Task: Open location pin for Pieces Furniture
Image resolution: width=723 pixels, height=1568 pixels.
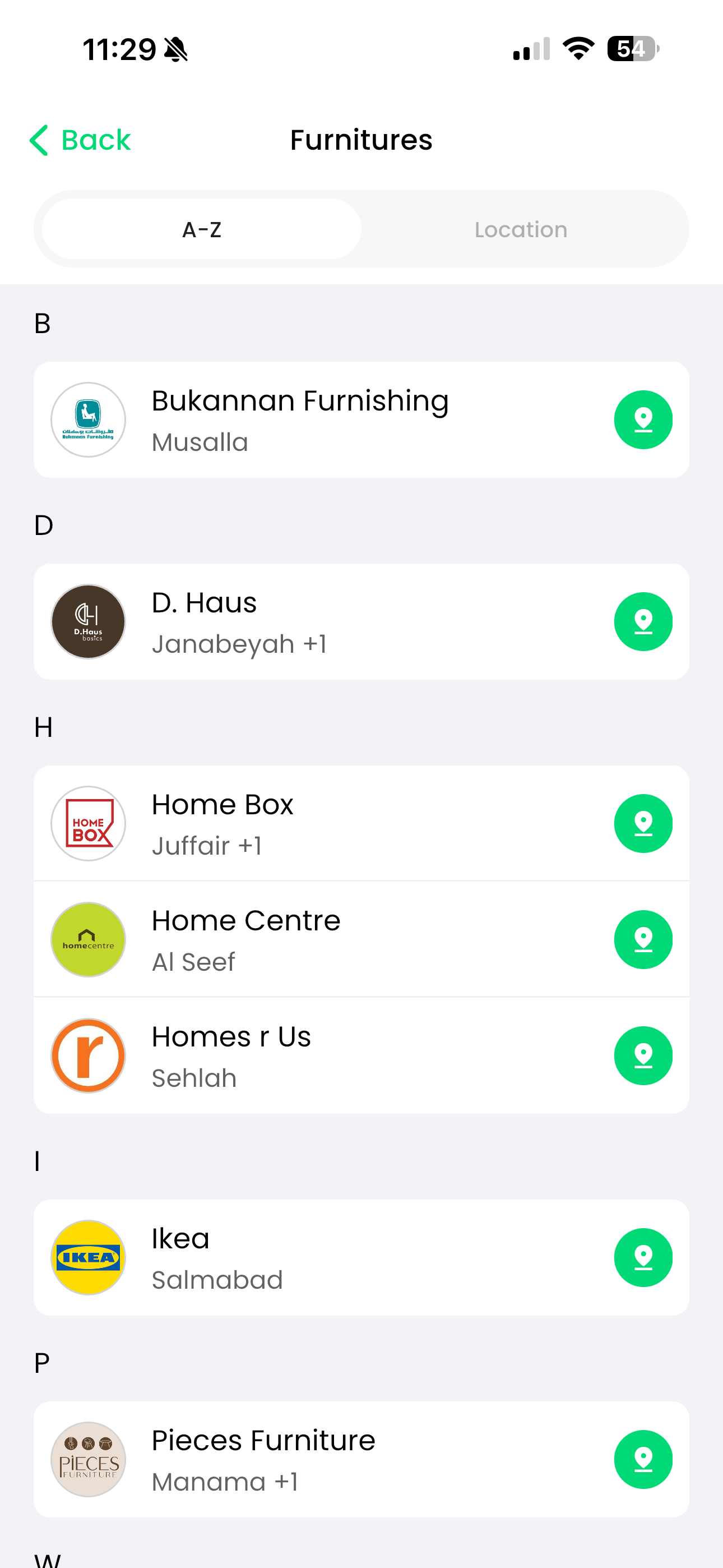Action: (x=643, y=1459)
